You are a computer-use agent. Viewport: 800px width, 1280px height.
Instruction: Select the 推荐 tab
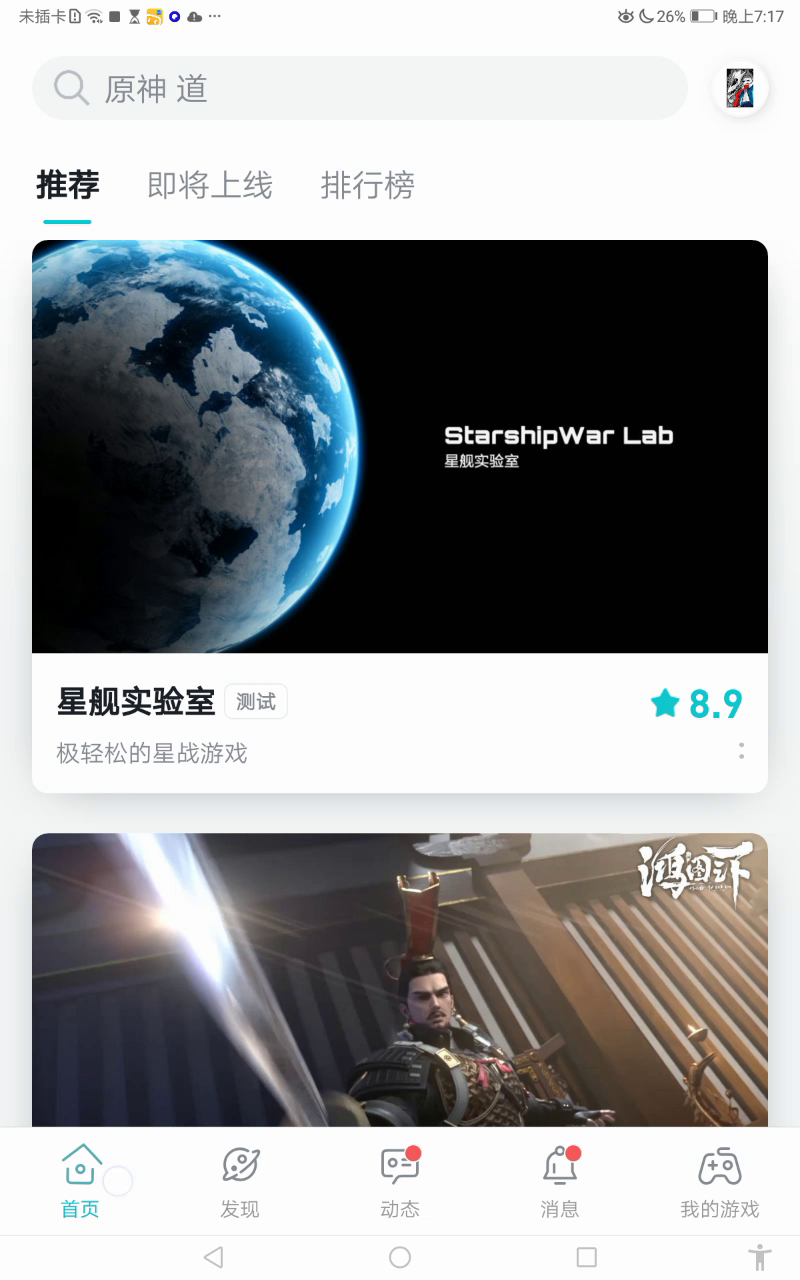pos(68,185)
